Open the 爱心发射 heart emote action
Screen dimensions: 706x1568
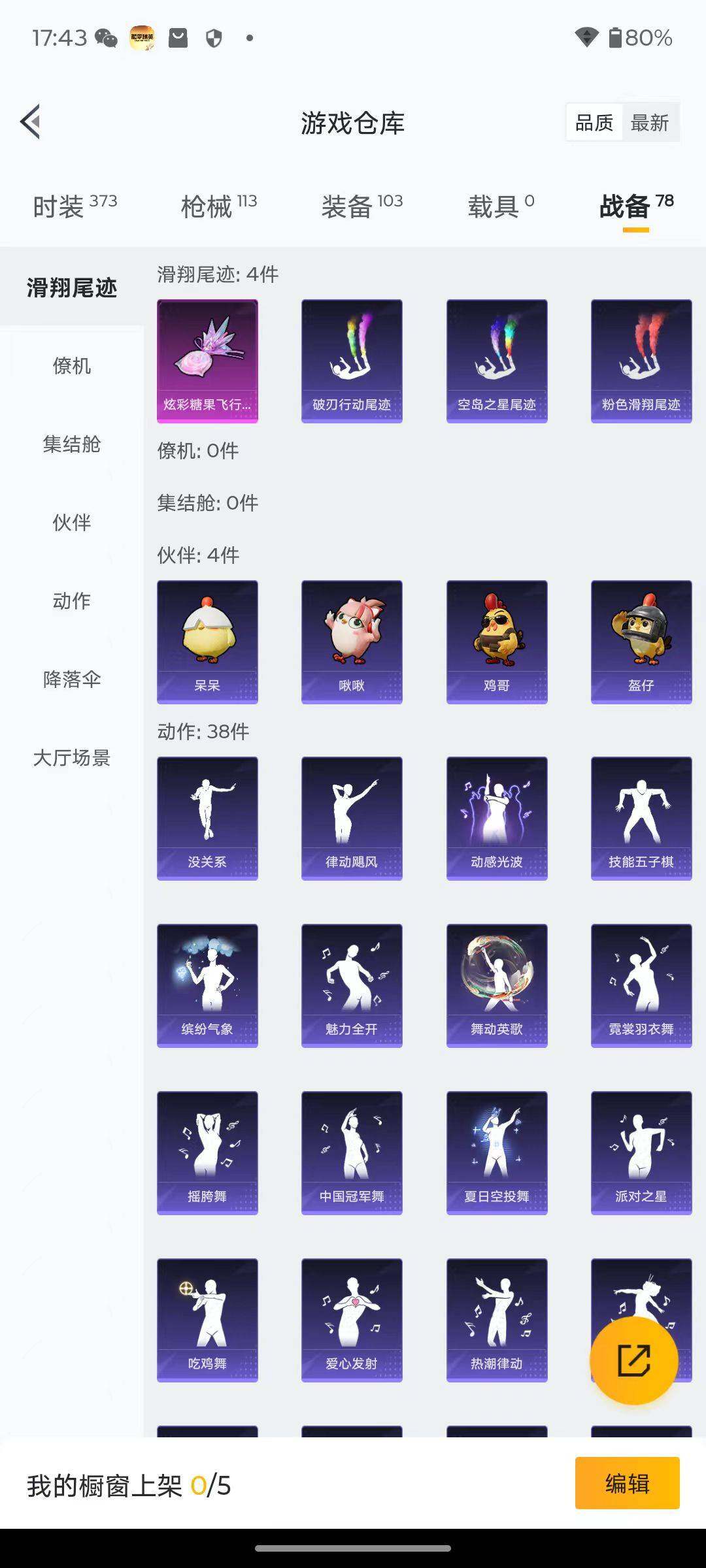click(352, 1320)
